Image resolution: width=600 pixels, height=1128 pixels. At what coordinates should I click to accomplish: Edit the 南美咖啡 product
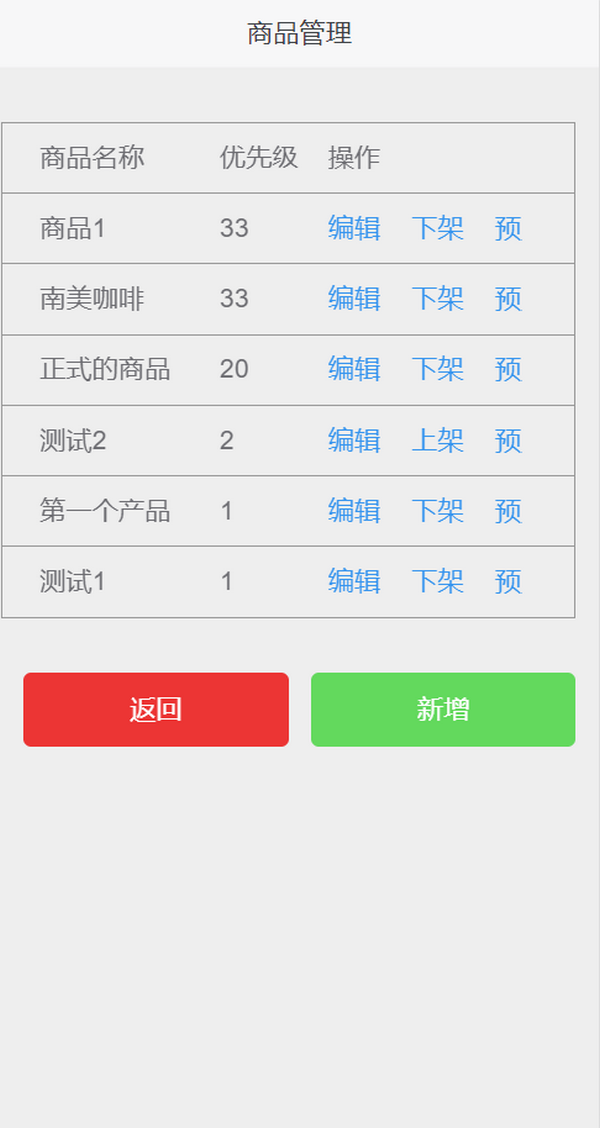tap(354, 299)
